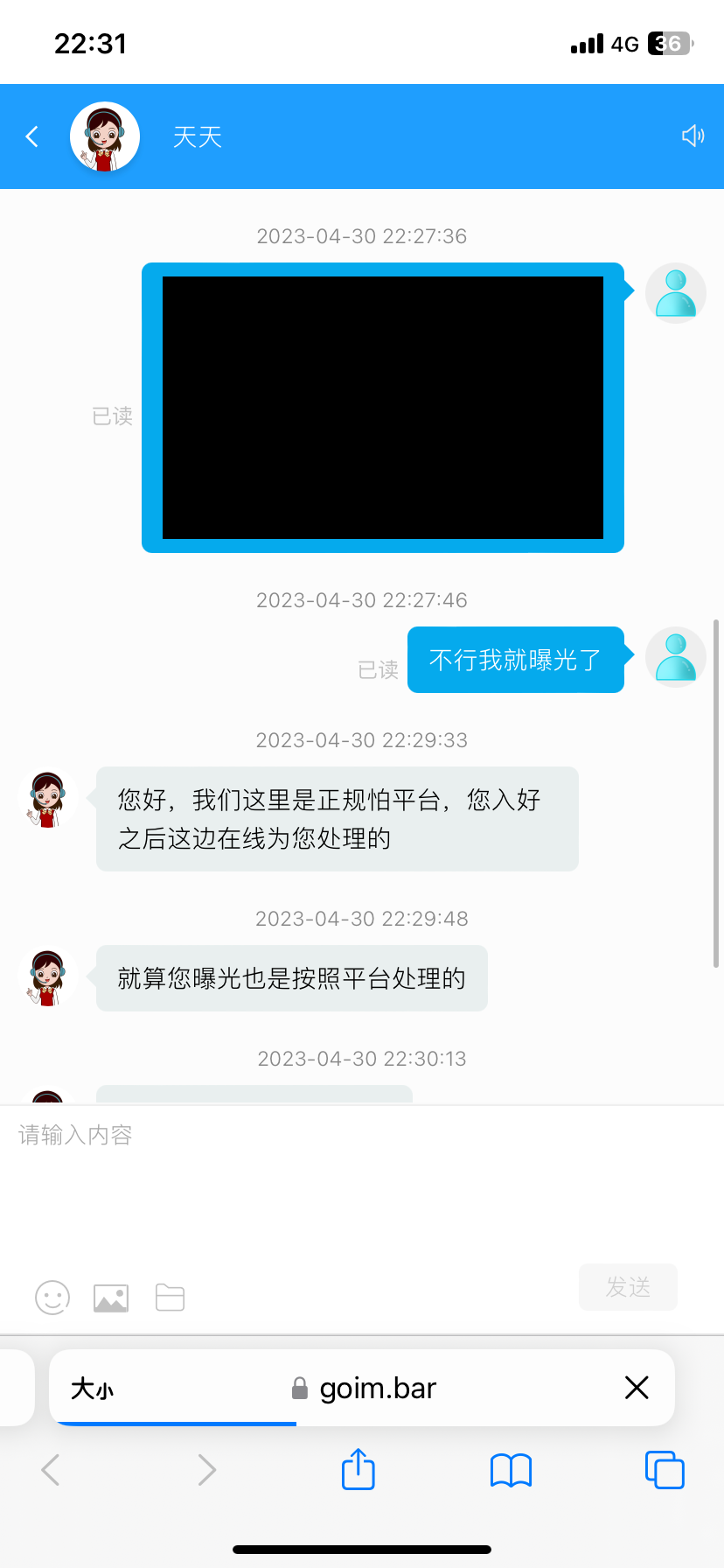The height and width of the screenshot is (1568, 724).
Task: Mute chat sounds with speaker icon
Action: [x=693, y=136]
